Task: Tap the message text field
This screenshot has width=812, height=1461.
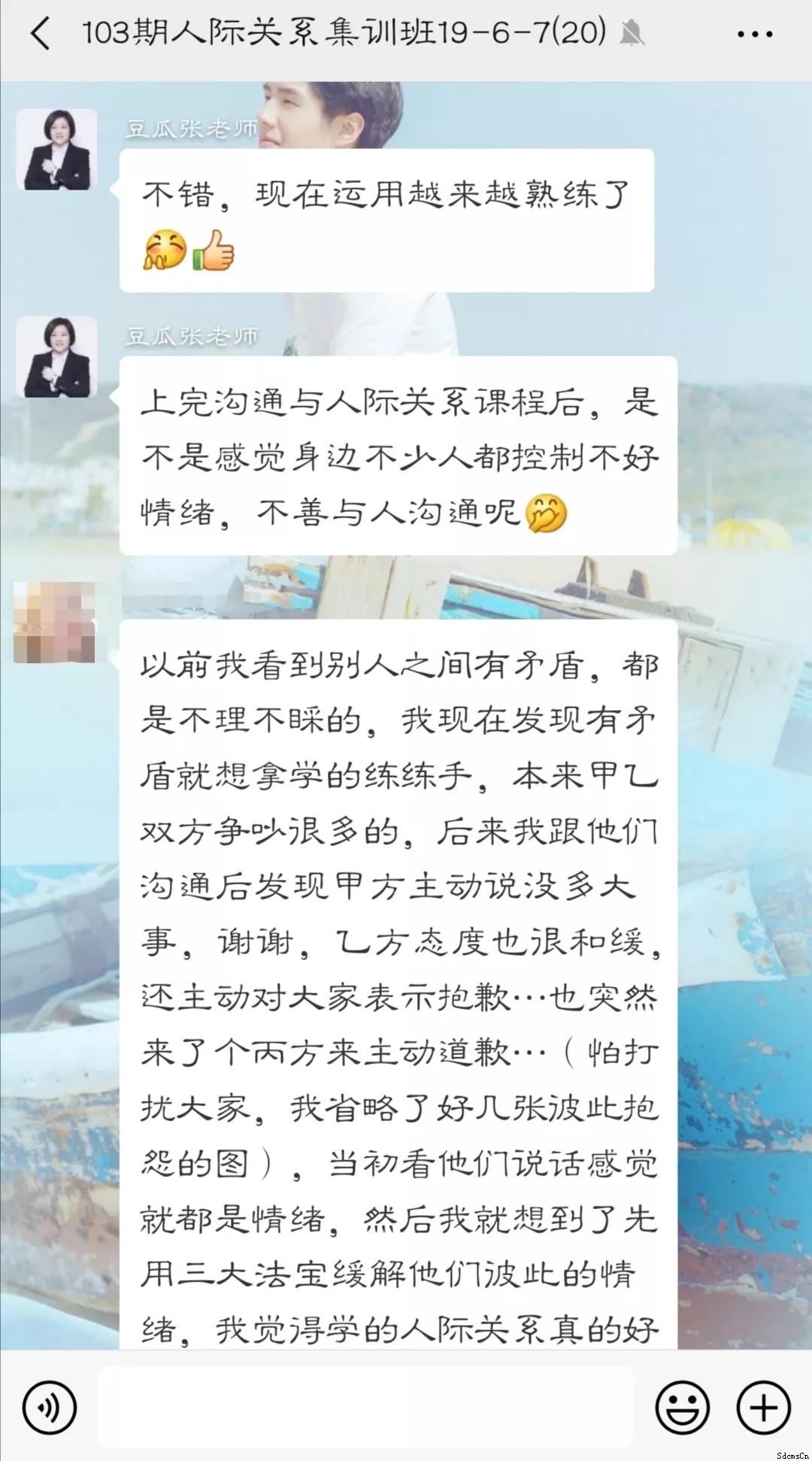Action: [365, 1407]
